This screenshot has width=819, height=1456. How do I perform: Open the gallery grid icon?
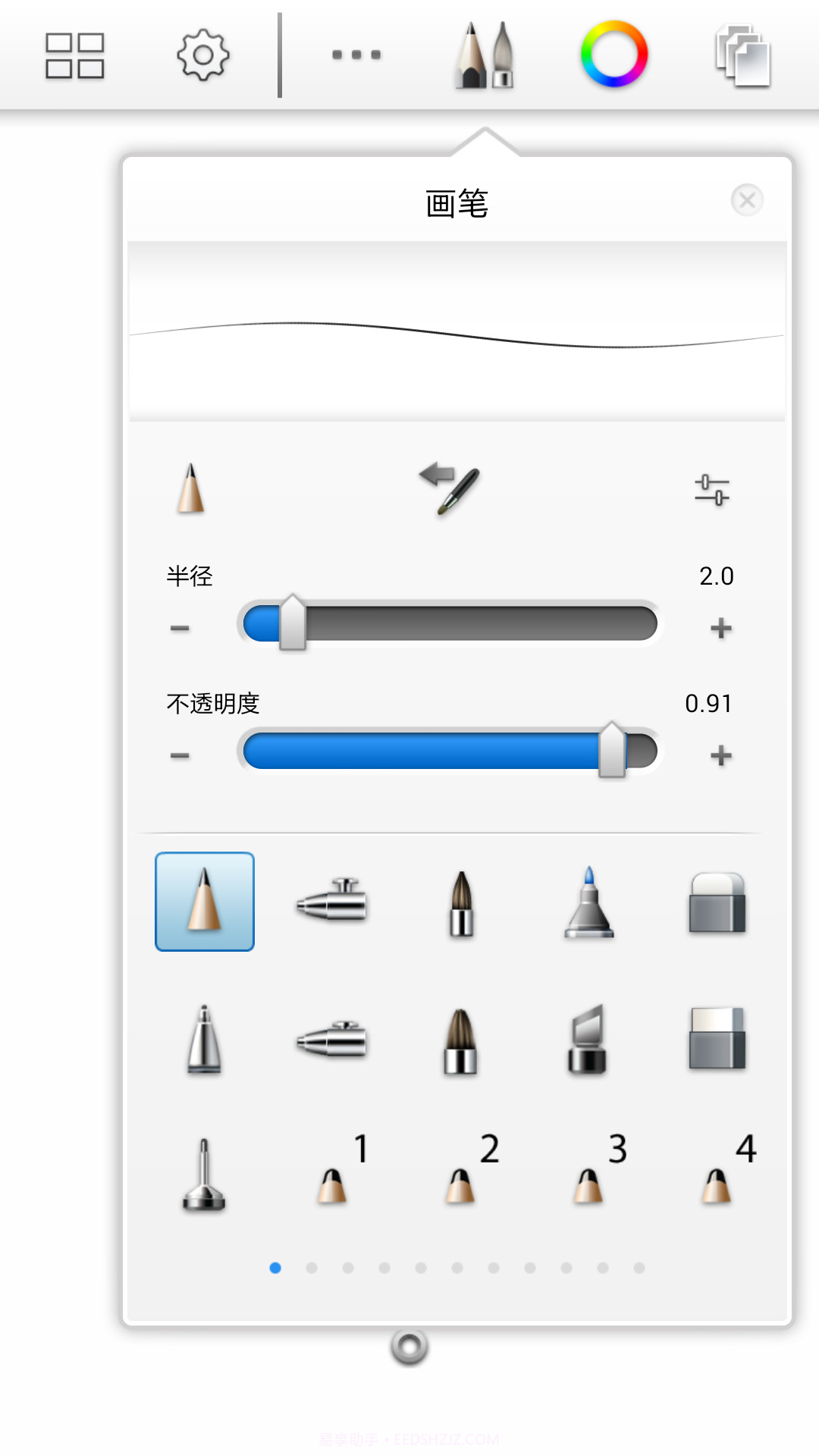(74, 55)
